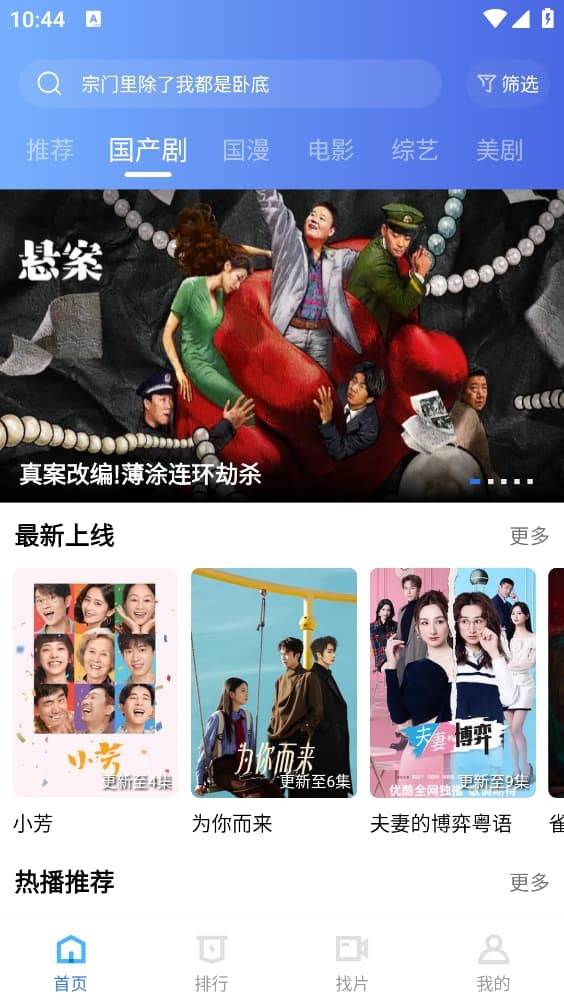The width and height of the screenshot is (564, 1002).
Task: Switch to the 排行 bottom tab
Action: click(x=211, y=963)
